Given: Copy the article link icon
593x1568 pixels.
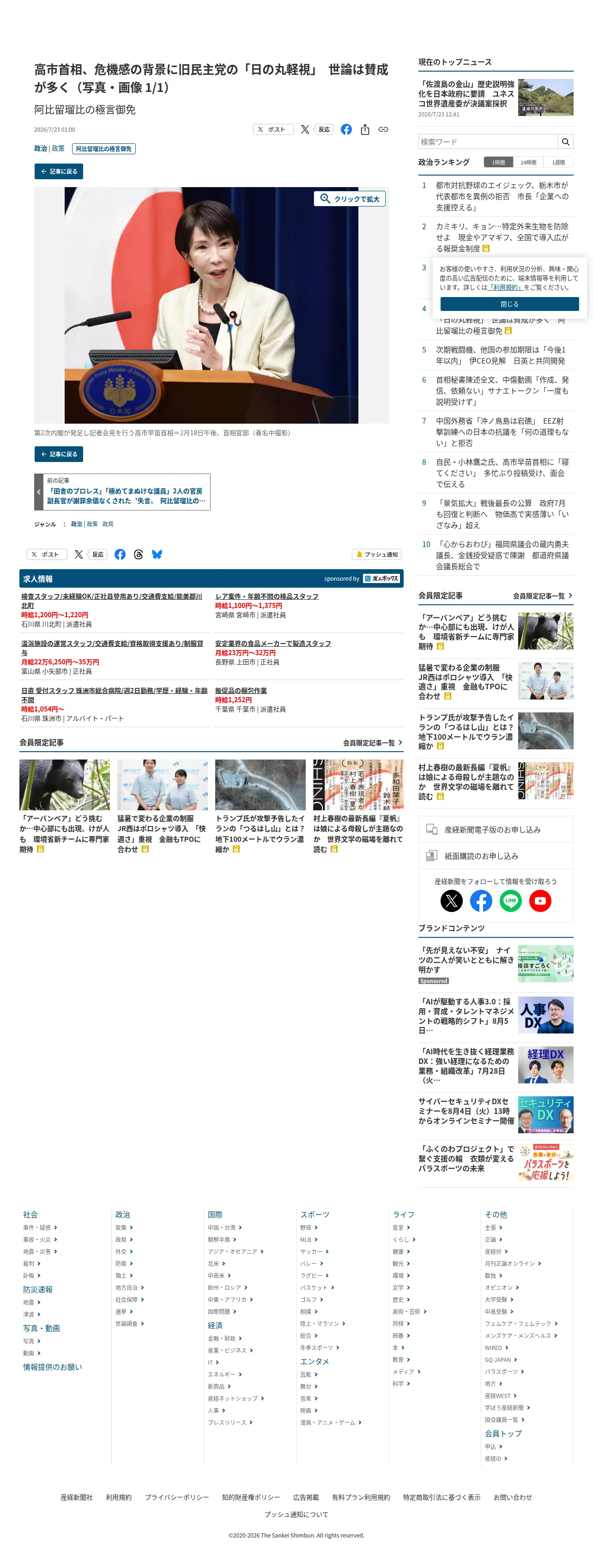Looking at the screenshot, I should [383, 130].
